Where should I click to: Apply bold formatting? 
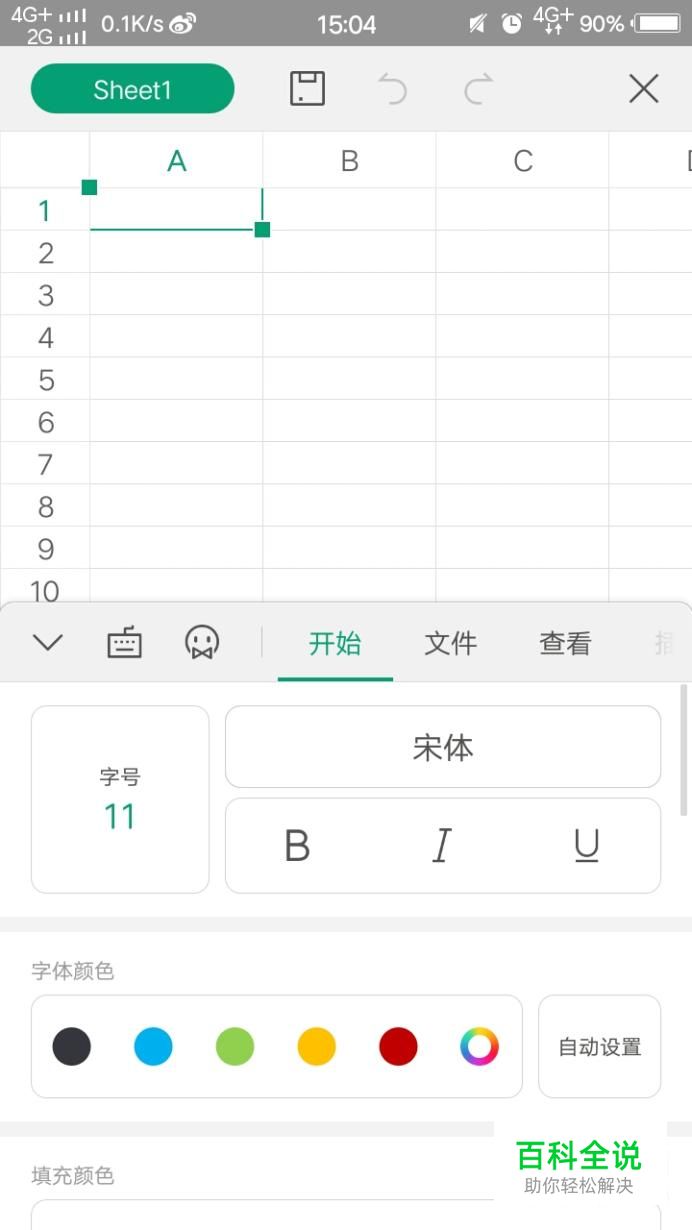pos(297,846)
